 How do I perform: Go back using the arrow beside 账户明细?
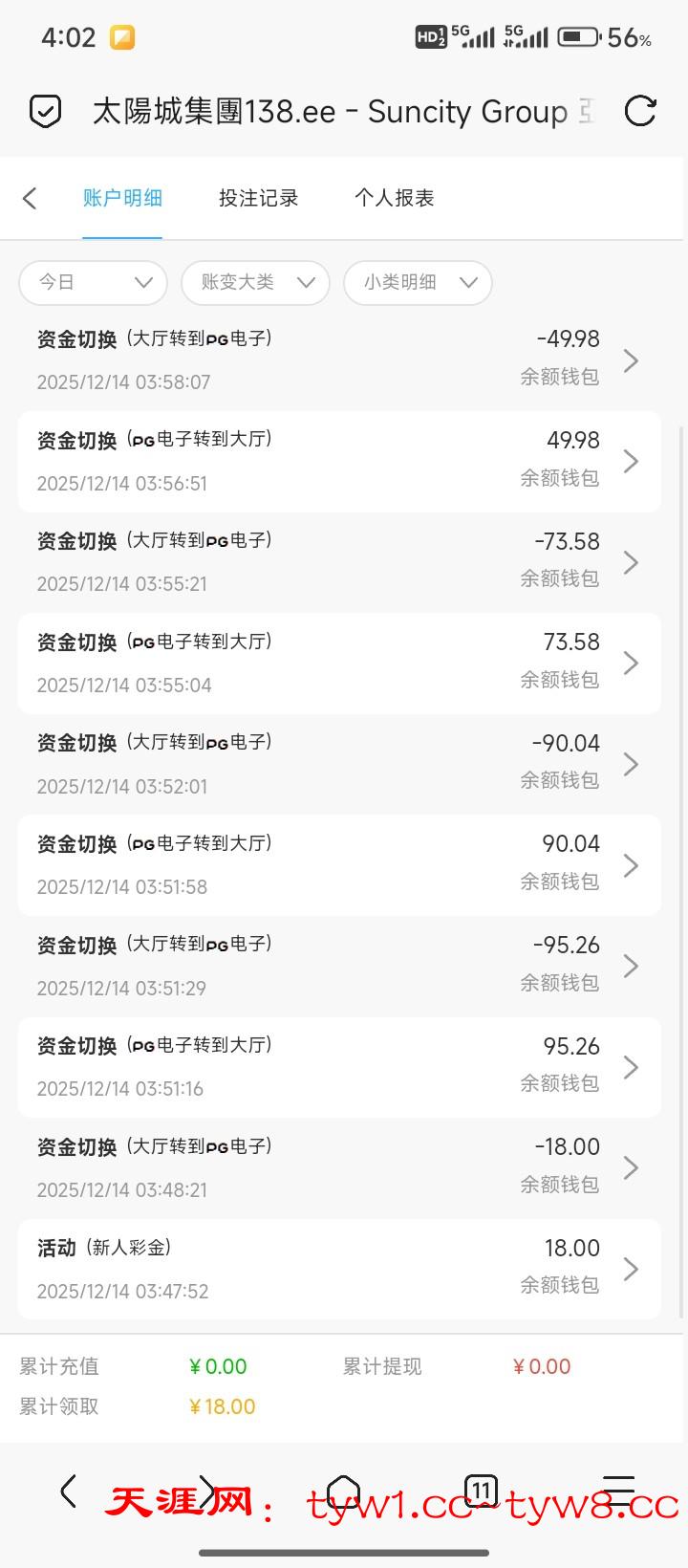click(30, 198)
